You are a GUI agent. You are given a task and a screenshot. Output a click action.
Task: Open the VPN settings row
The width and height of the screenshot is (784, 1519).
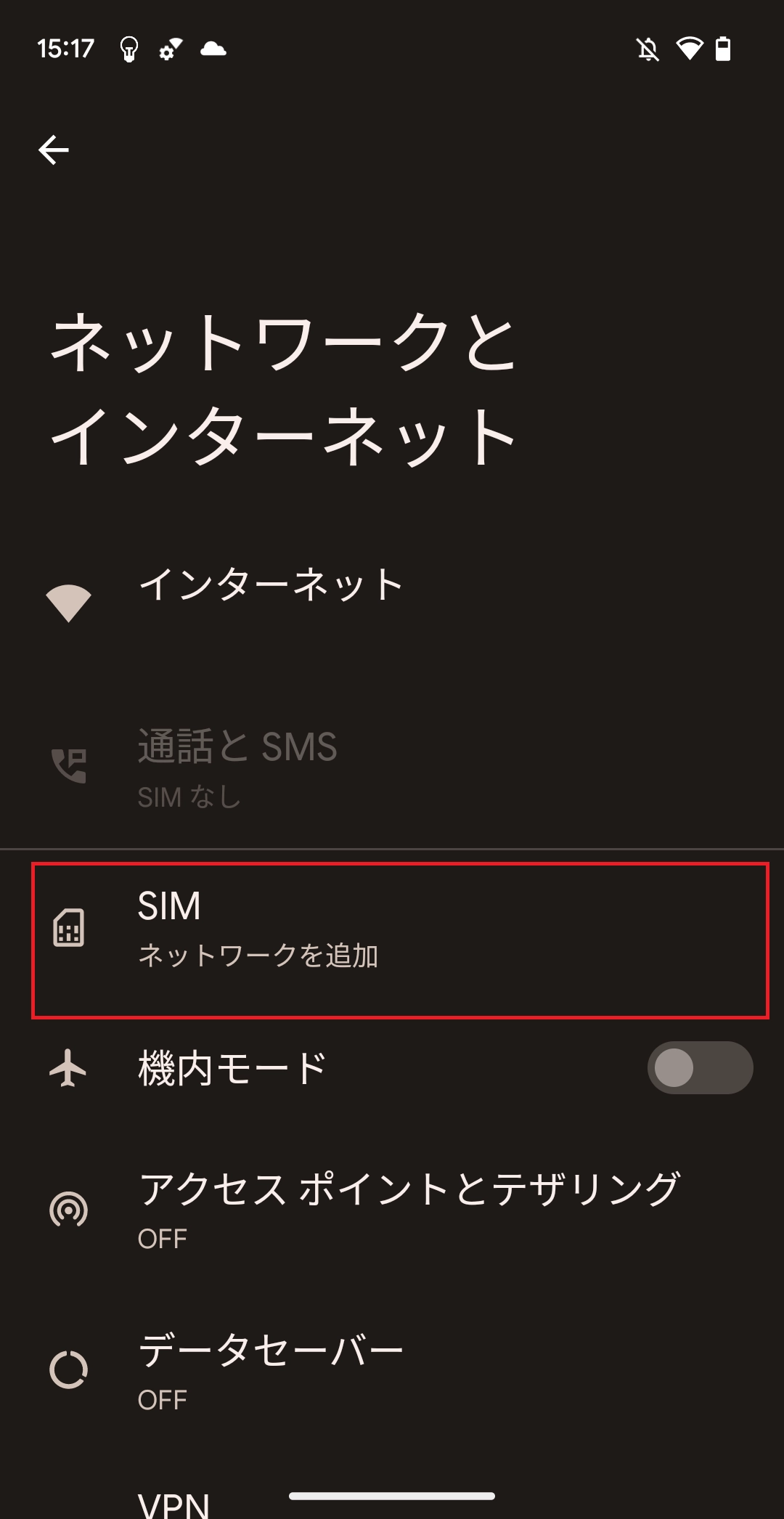pos(174,1503)
